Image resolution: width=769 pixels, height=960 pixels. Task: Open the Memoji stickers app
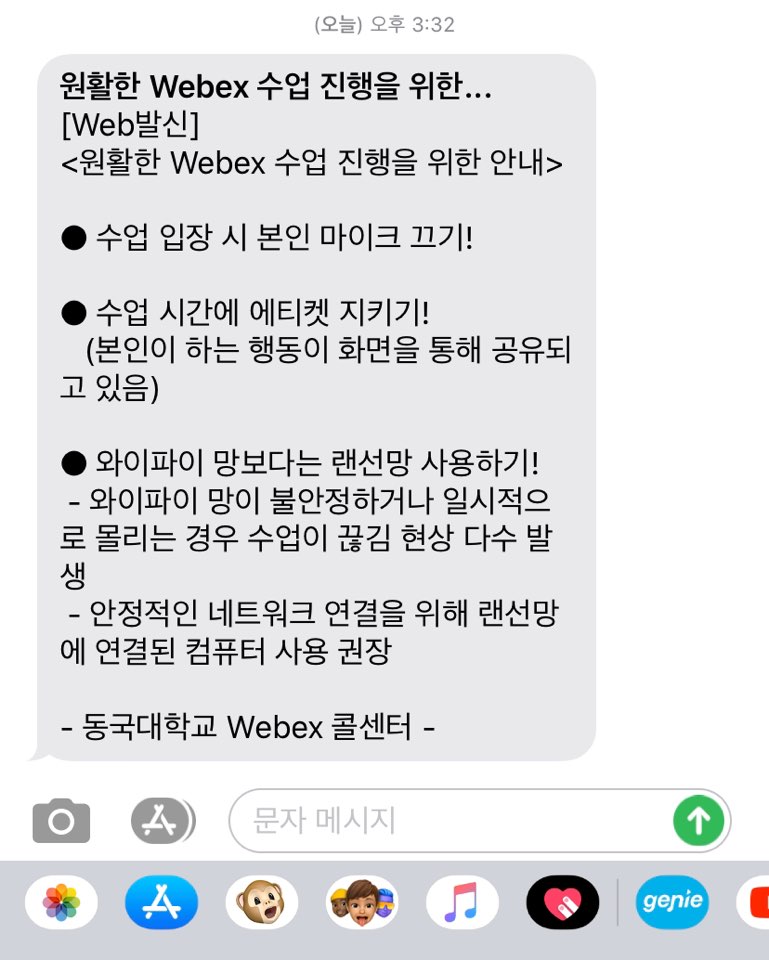coord(362,903)
